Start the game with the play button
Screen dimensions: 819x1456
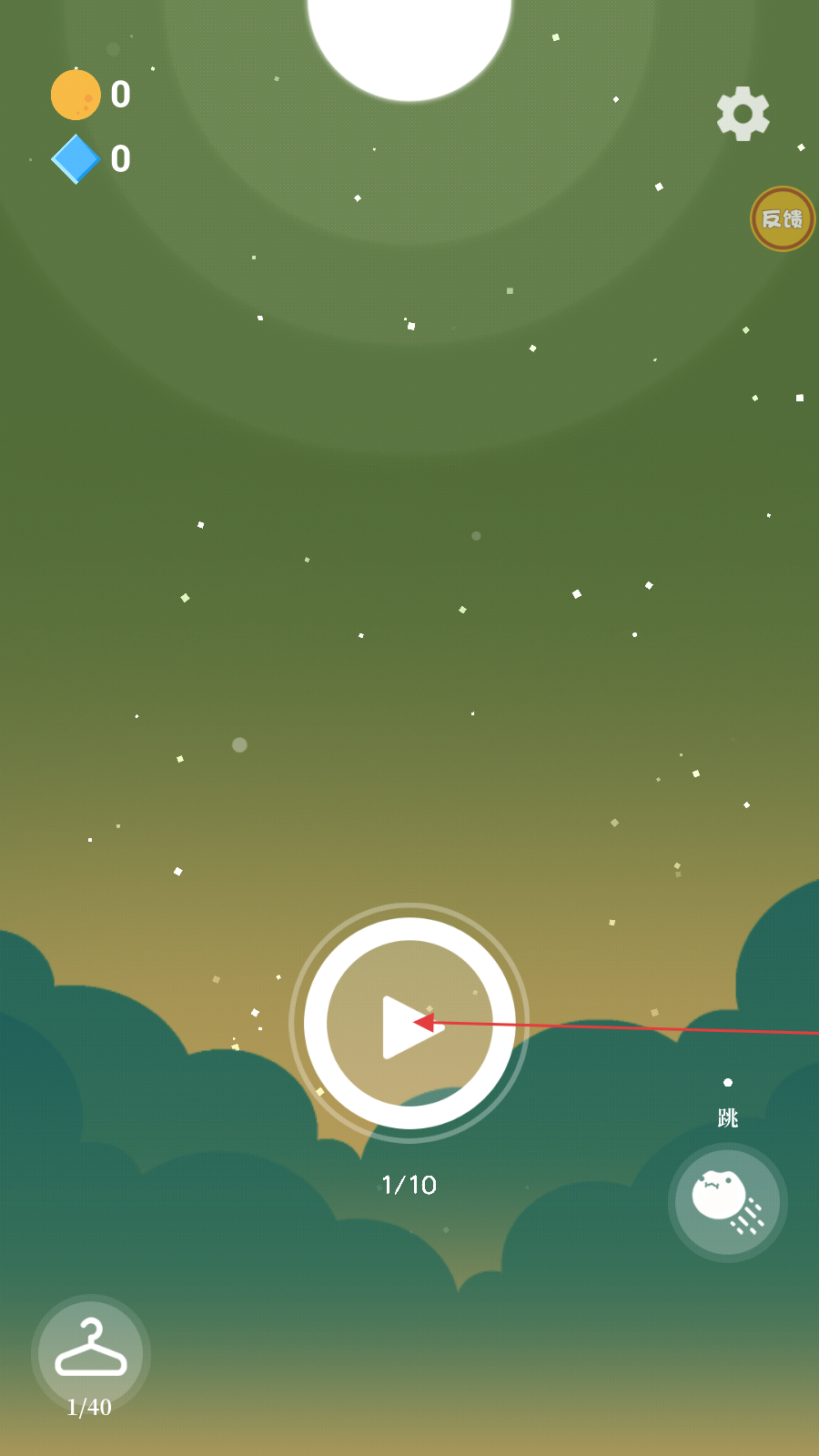pyautogui.click(x=409, y=1024)
